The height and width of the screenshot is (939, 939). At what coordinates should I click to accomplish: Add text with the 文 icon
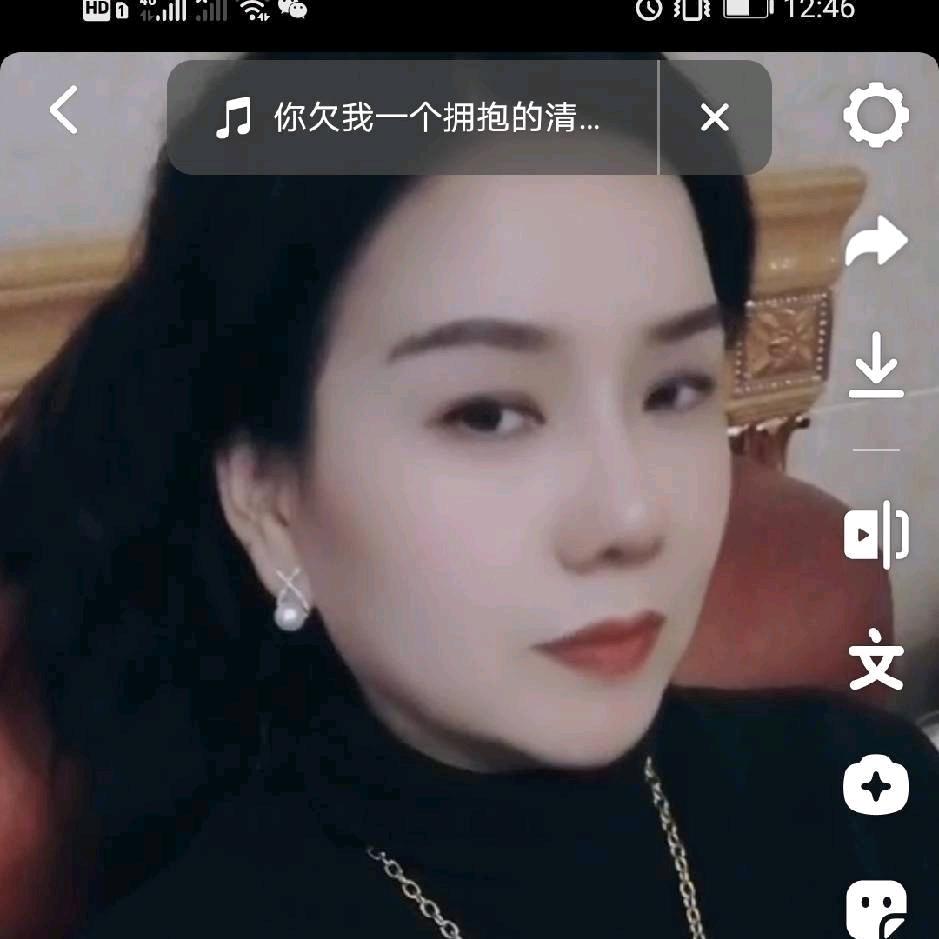click(876, 660)
